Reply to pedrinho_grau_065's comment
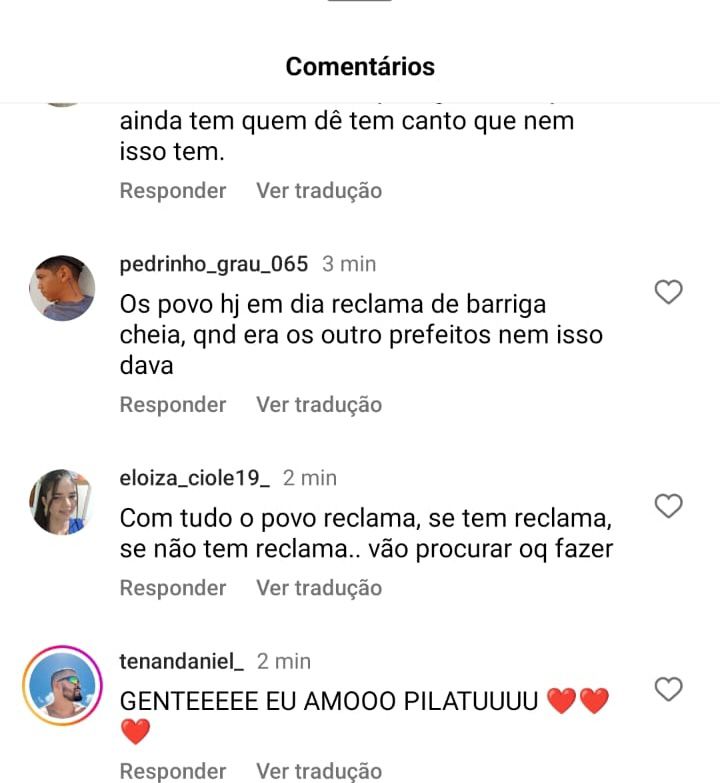The width and height of the screenshot is (720, 783). click(x=173, y=405)
